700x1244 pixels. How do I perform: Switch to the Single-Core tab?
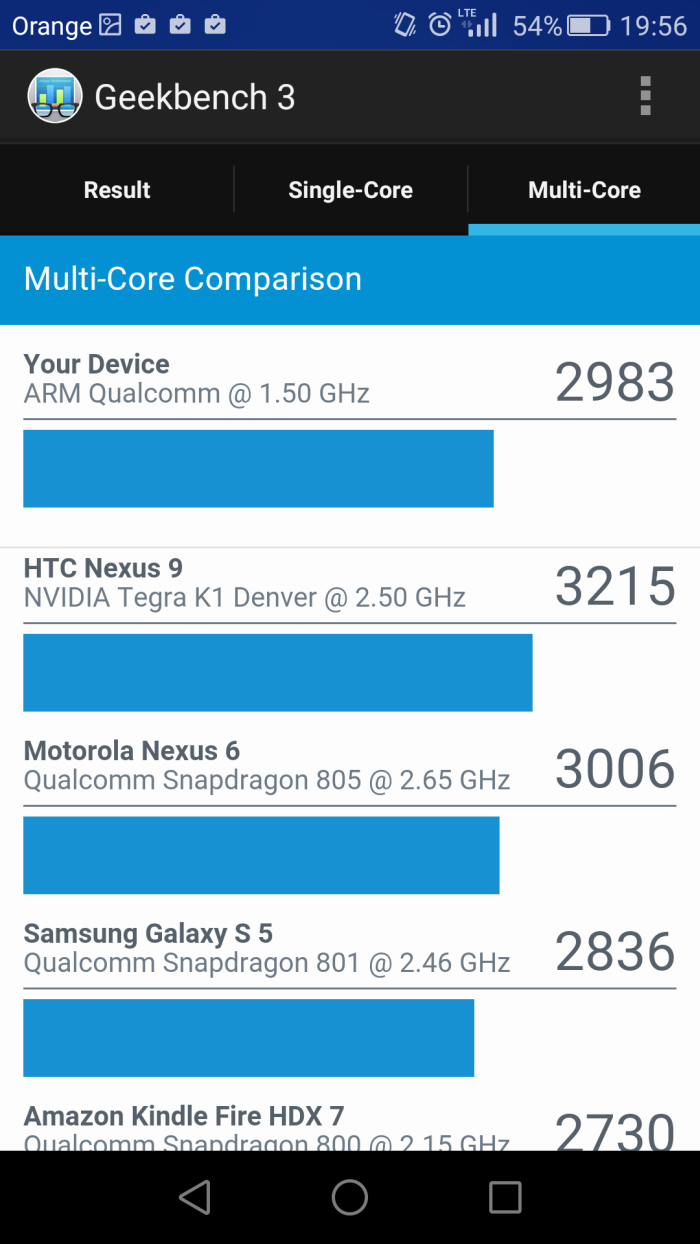350,190
